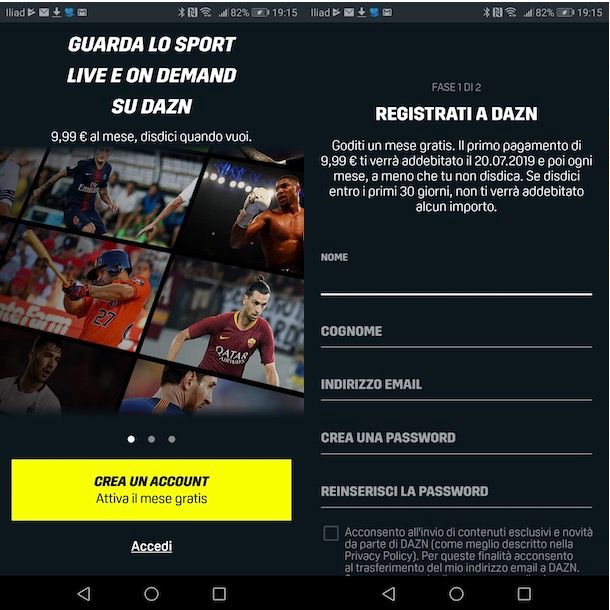
Task: Jump to the third carousel page dot
Action: [171, 439]
